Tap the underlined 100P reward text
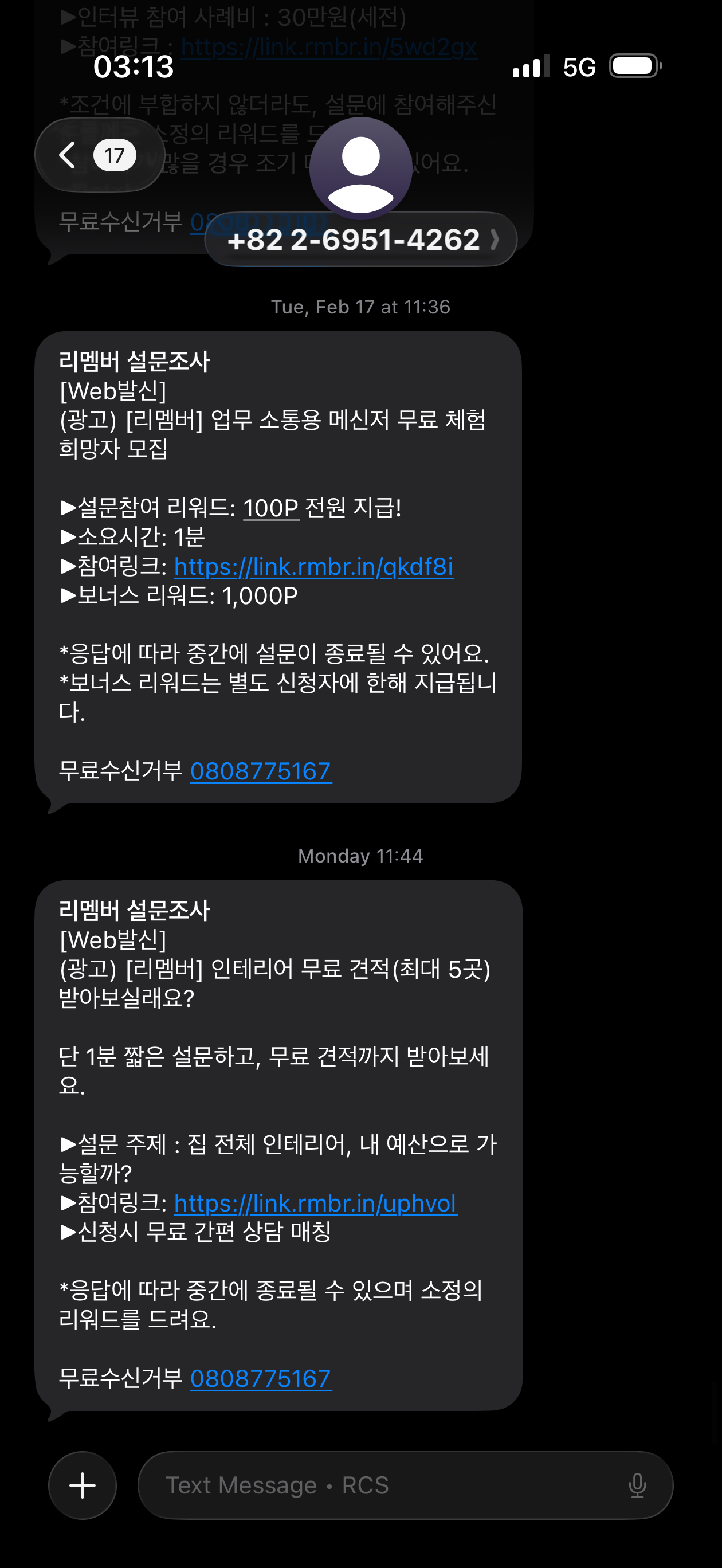722x1568 pixels. 271,508
